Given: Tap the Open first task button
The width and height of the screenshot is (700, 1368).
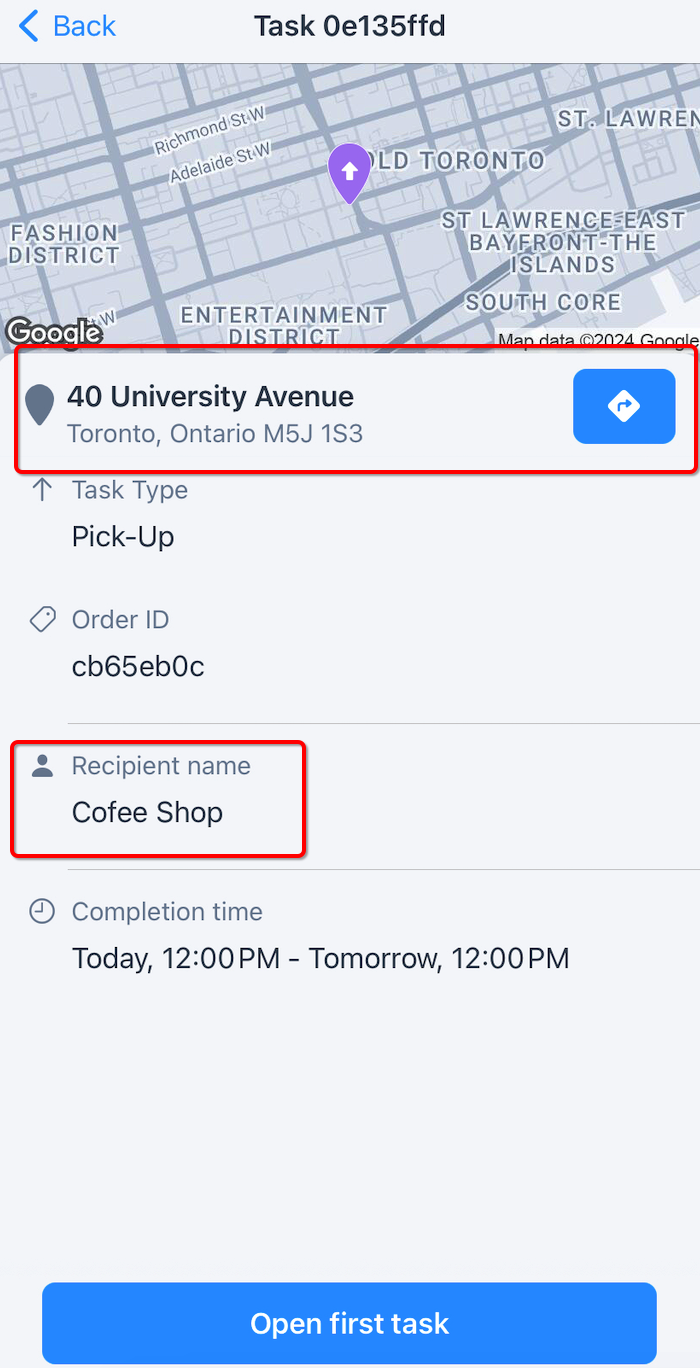Looking at the screenshot, I should click(349, 1323).
